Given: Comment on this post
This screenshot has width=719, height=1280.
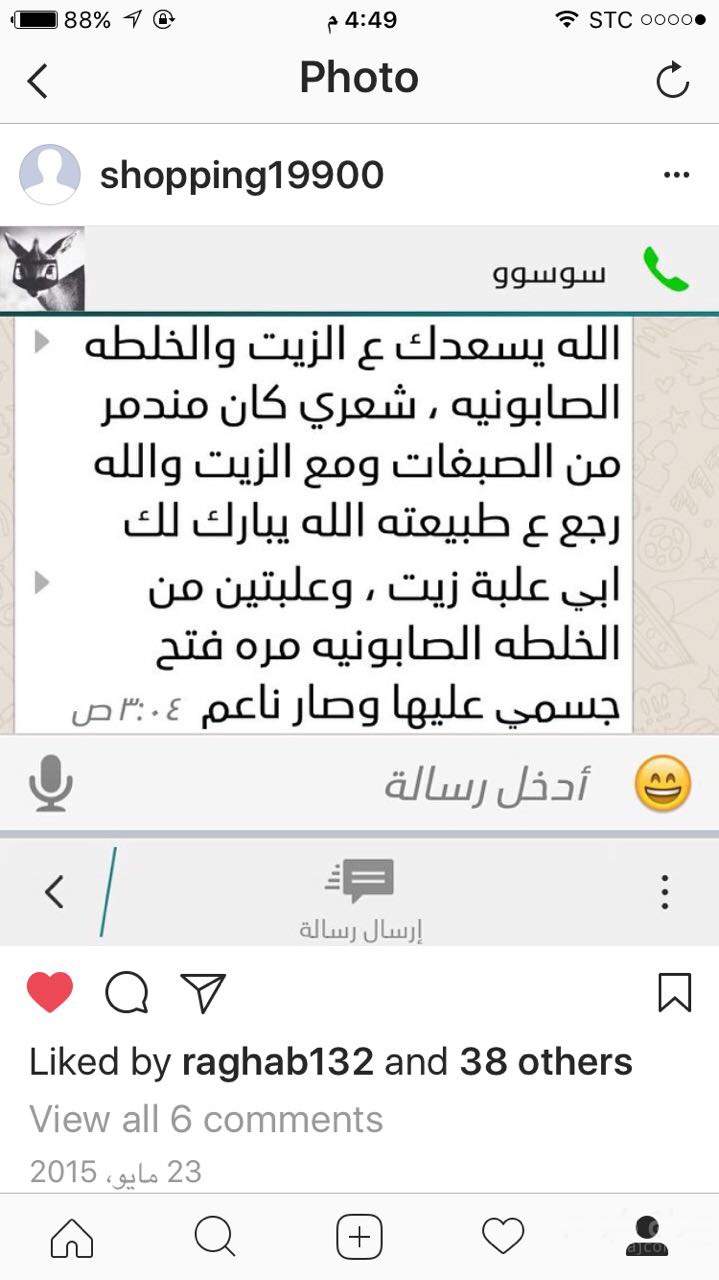Looking at the screenshot, I should pos(127,993).
